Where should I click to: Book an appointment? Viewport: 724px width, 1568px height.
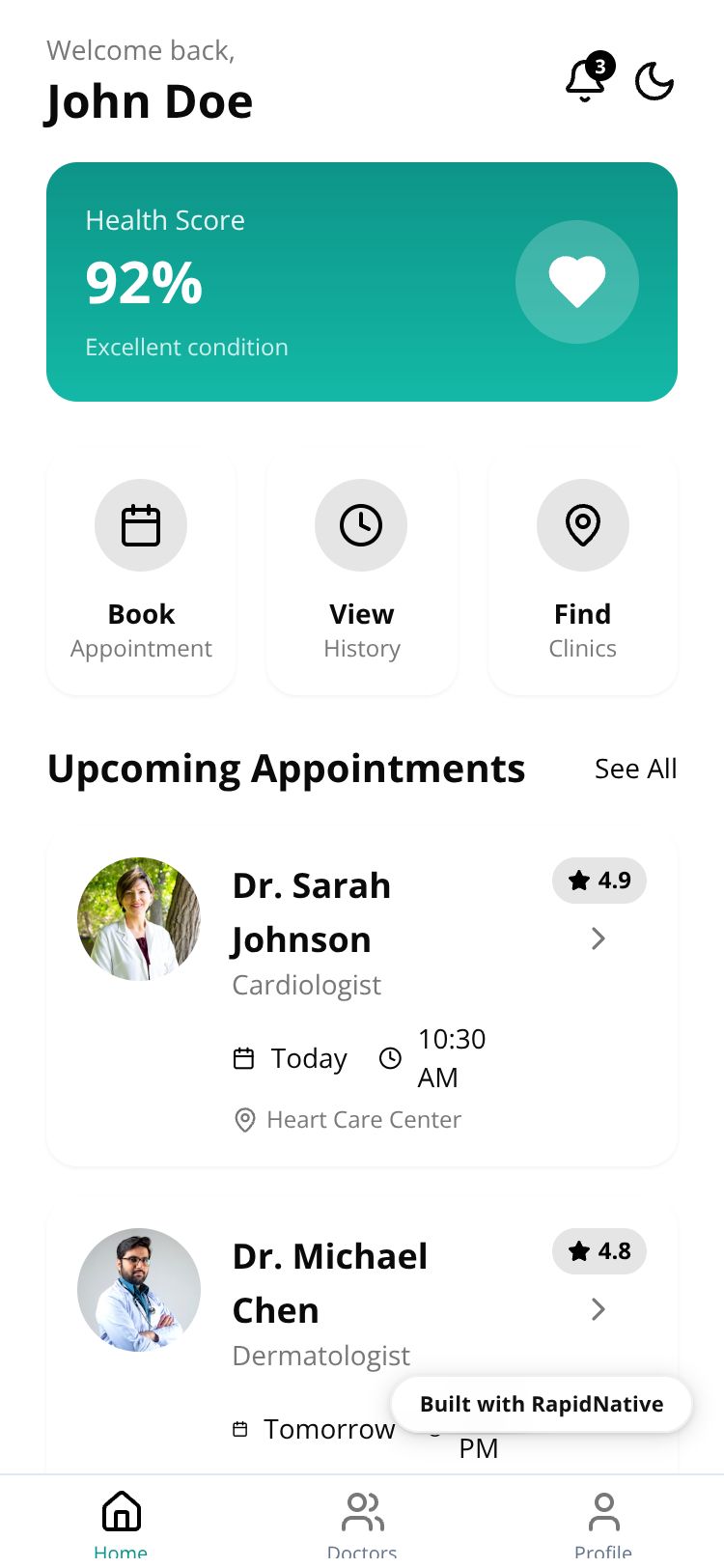tap(141, 575)
